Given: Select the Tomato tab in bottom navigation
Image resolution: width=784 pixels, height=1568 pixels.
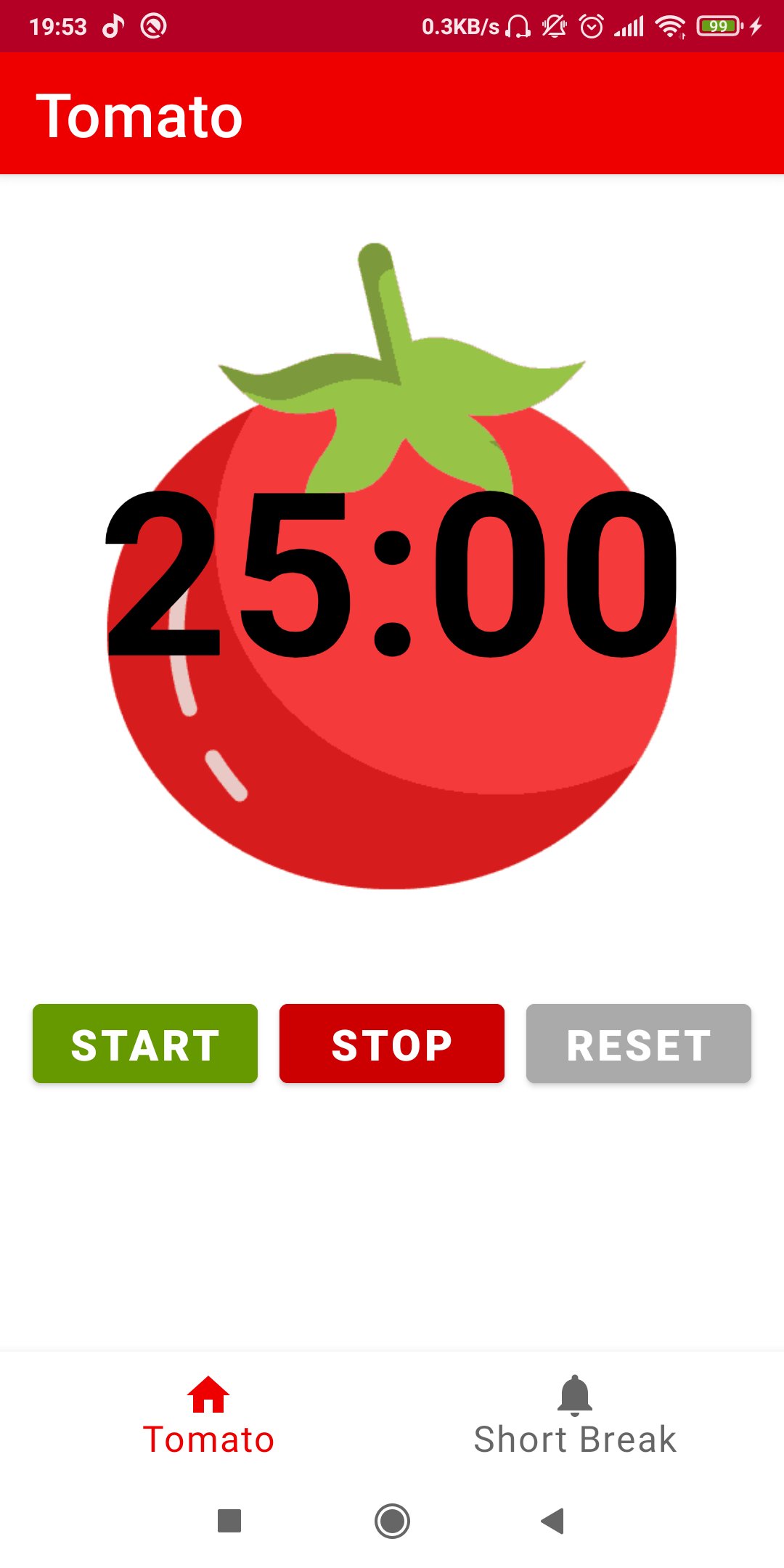Looking at the screenshot, I should 209,1416.
